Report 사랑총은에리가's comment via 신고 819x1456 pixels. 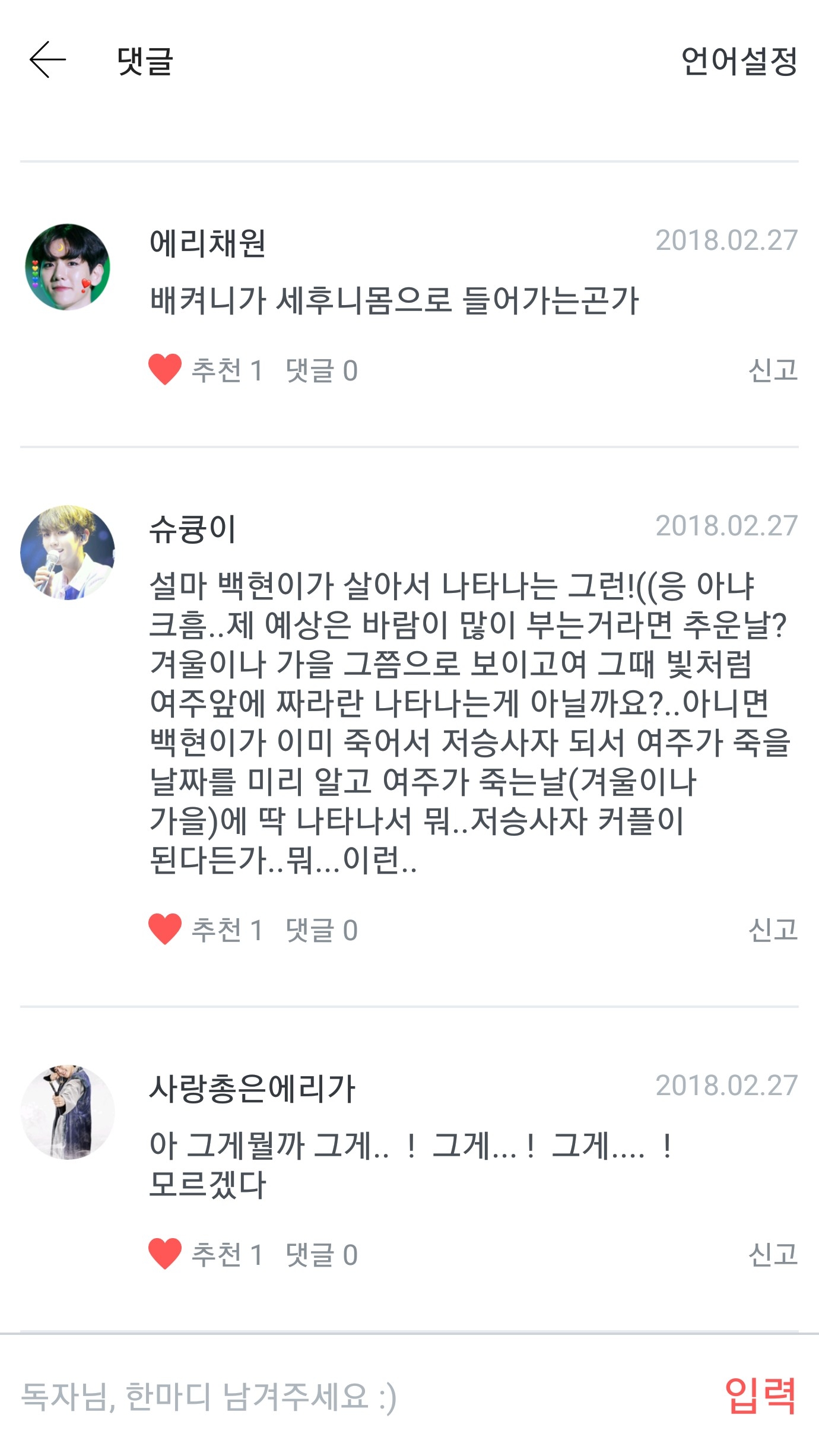pos(773,1254)
